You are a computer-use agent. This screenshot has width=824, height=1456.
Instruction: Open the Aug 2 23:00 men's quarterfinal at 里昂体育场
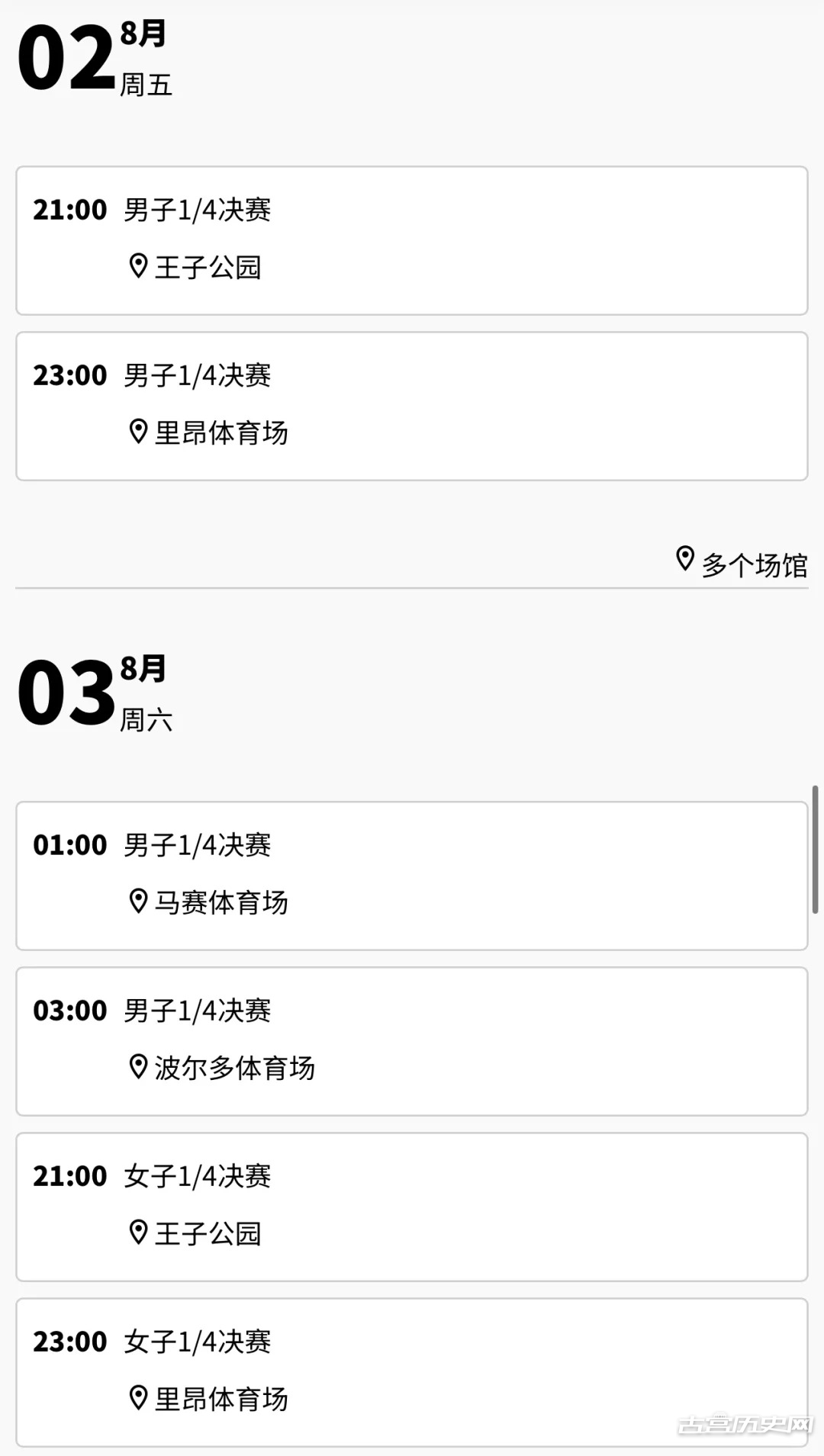[412, 406]
